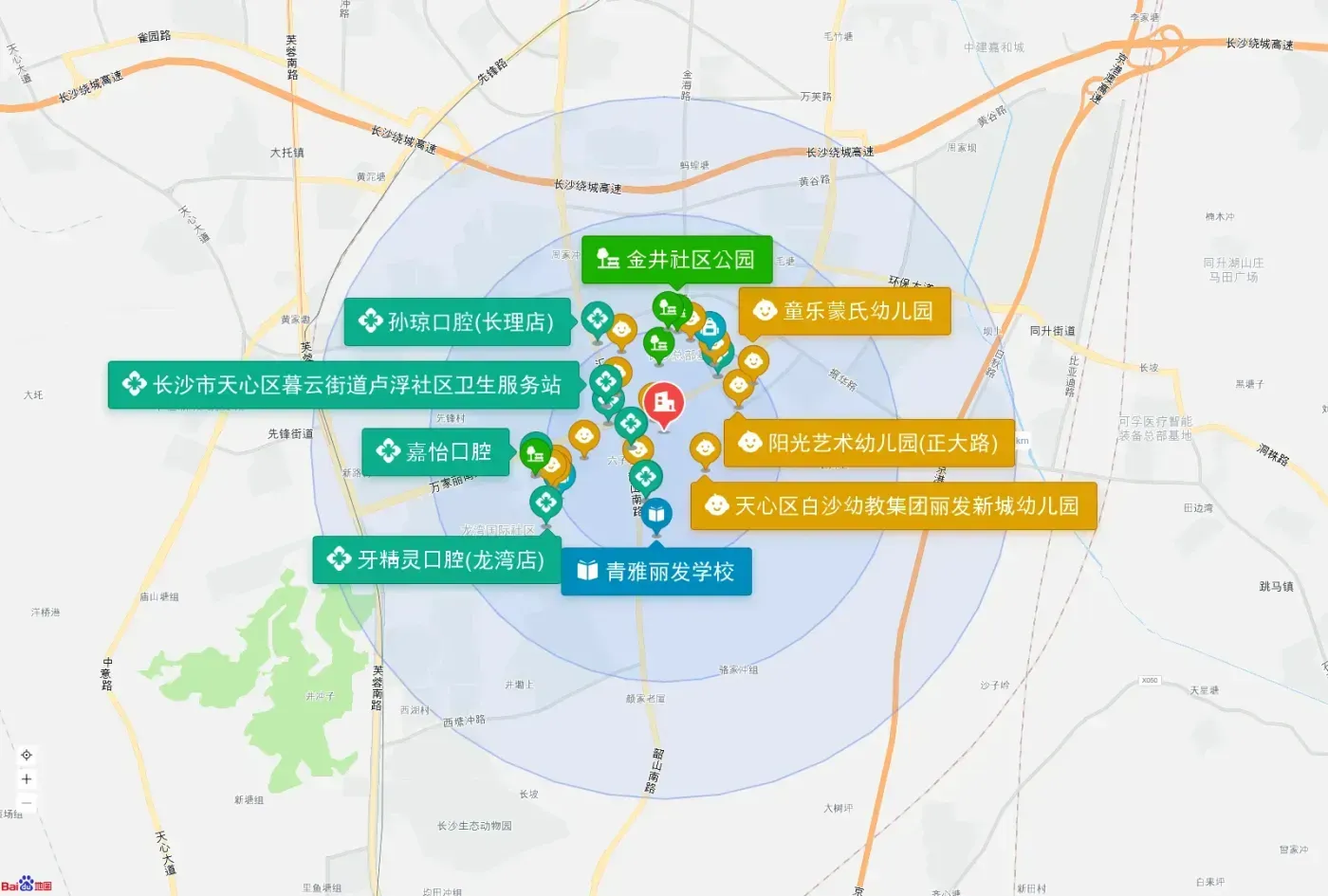Select 阳光艺术幼儿园(正大路) label
This screenshot has width=1328, height=896.
869,443
